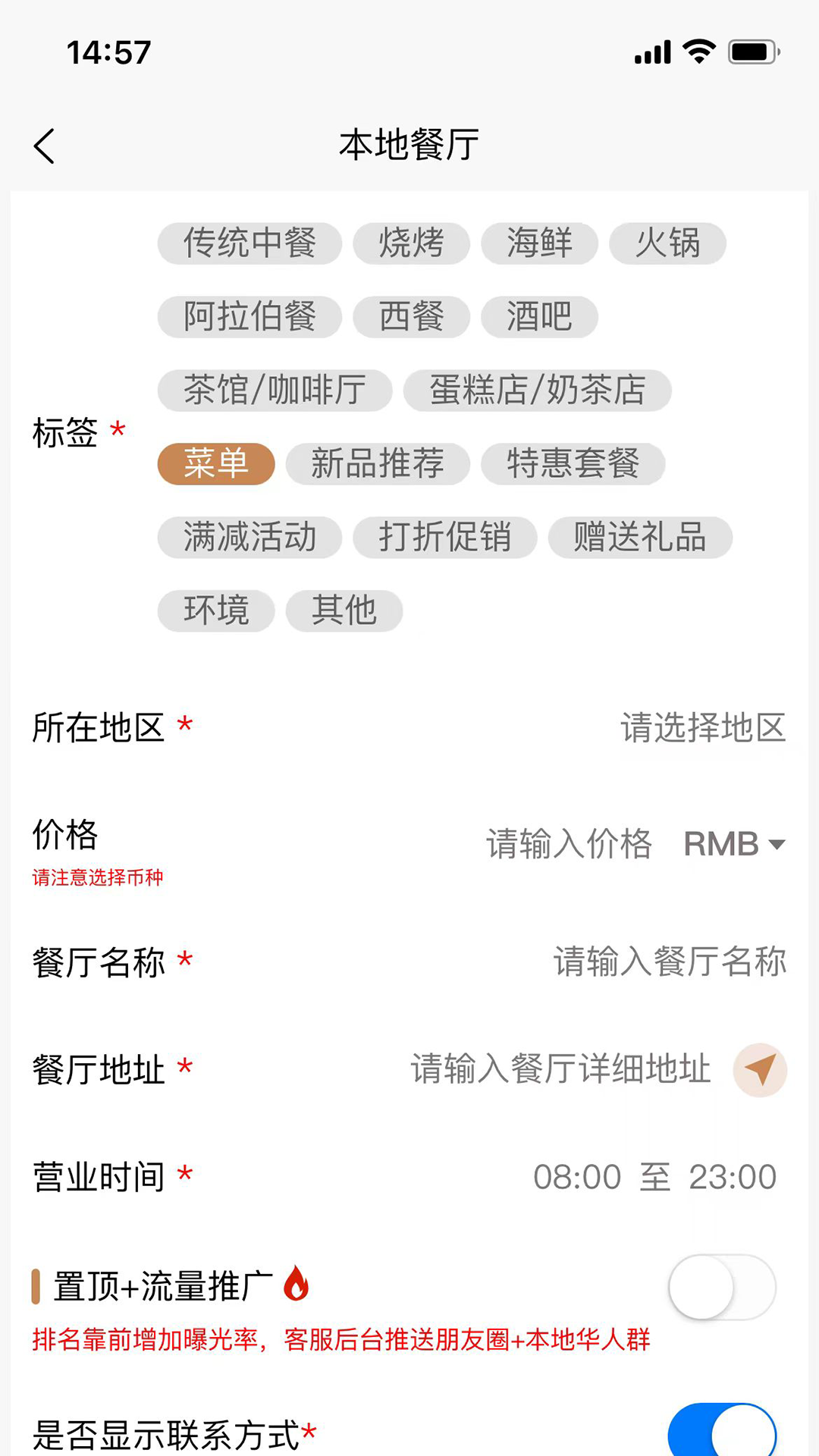Change the 08:00 opening time
Viewport: 819px width, 1456px height.
point(577,1178)
